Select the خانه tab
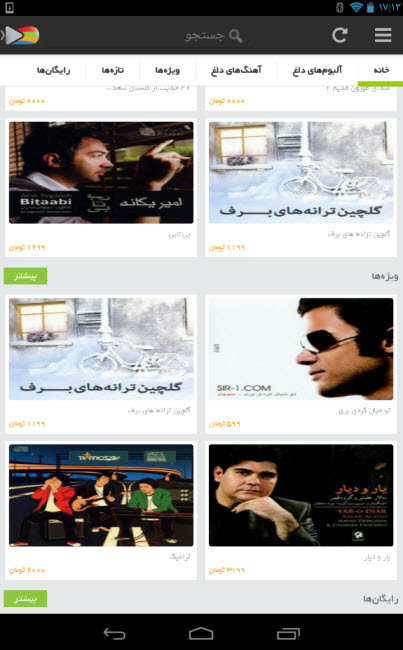The image size is (403, 650). coord(381,70)
